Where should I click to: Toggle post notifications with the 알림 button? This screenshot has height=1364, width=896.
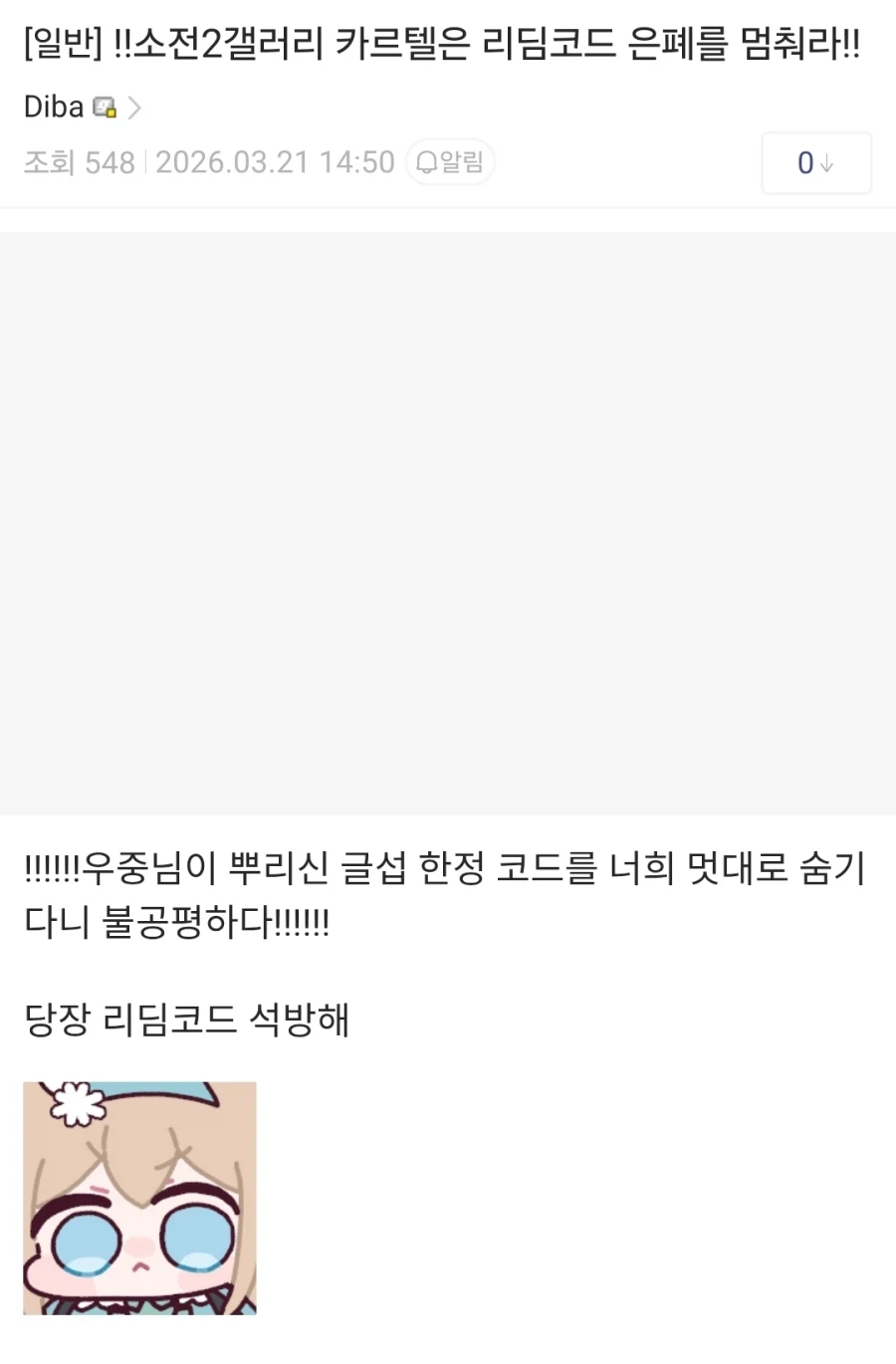coord(449,162)
